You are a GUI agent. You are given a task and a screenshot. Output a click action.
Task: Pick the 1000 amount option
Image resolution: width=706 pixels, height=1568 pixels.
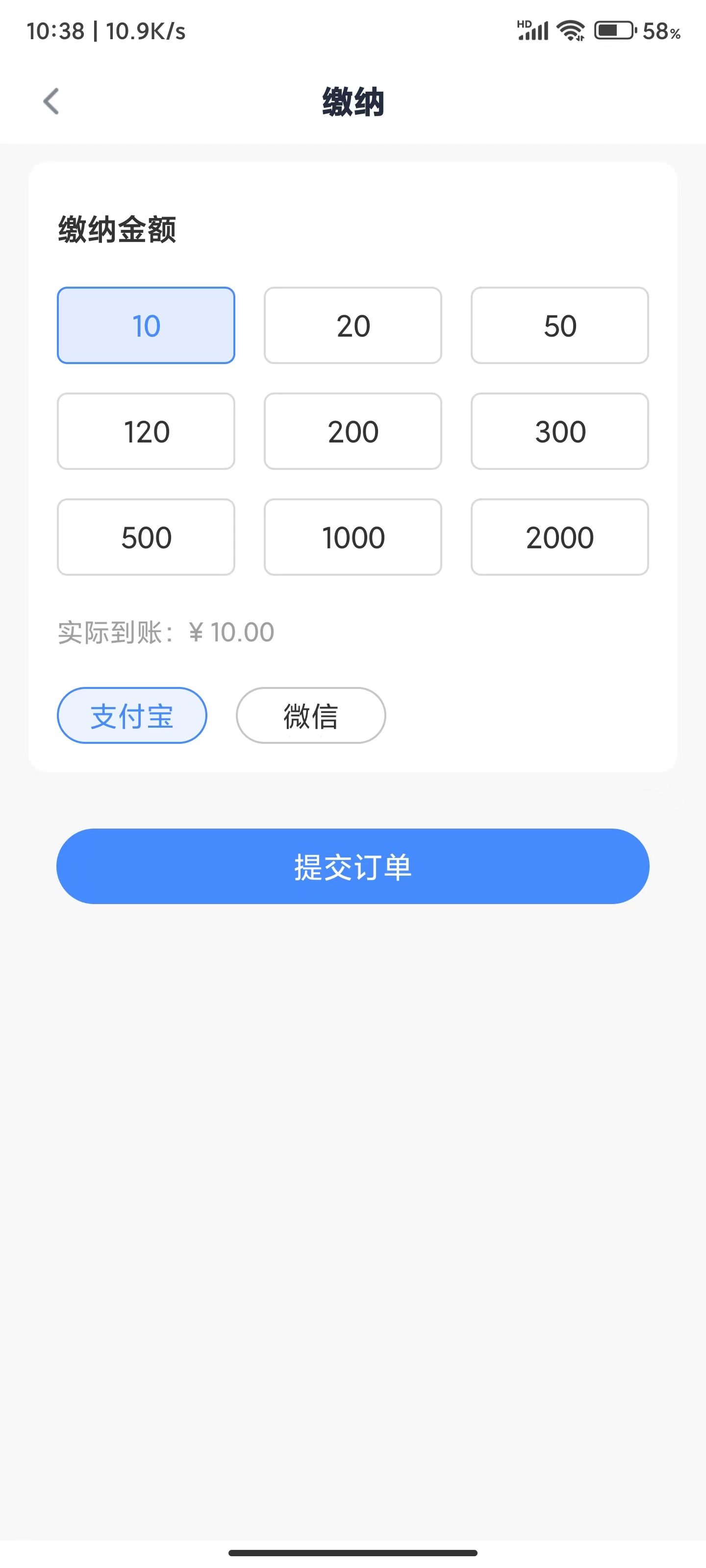[353, 538]
